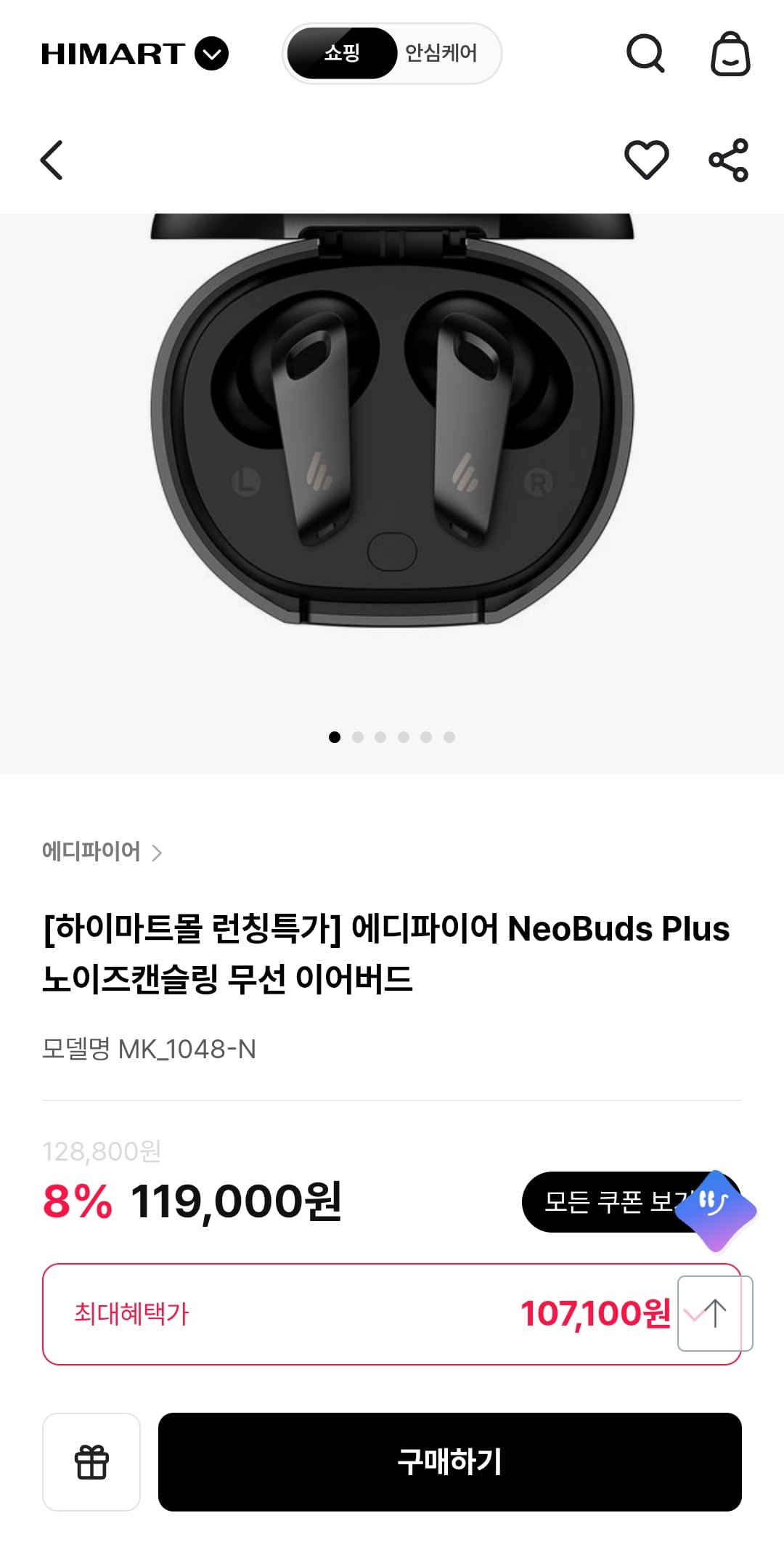Add product to wishlist with heart
This screenshot has height=1542, width=784.
point(646,160)
